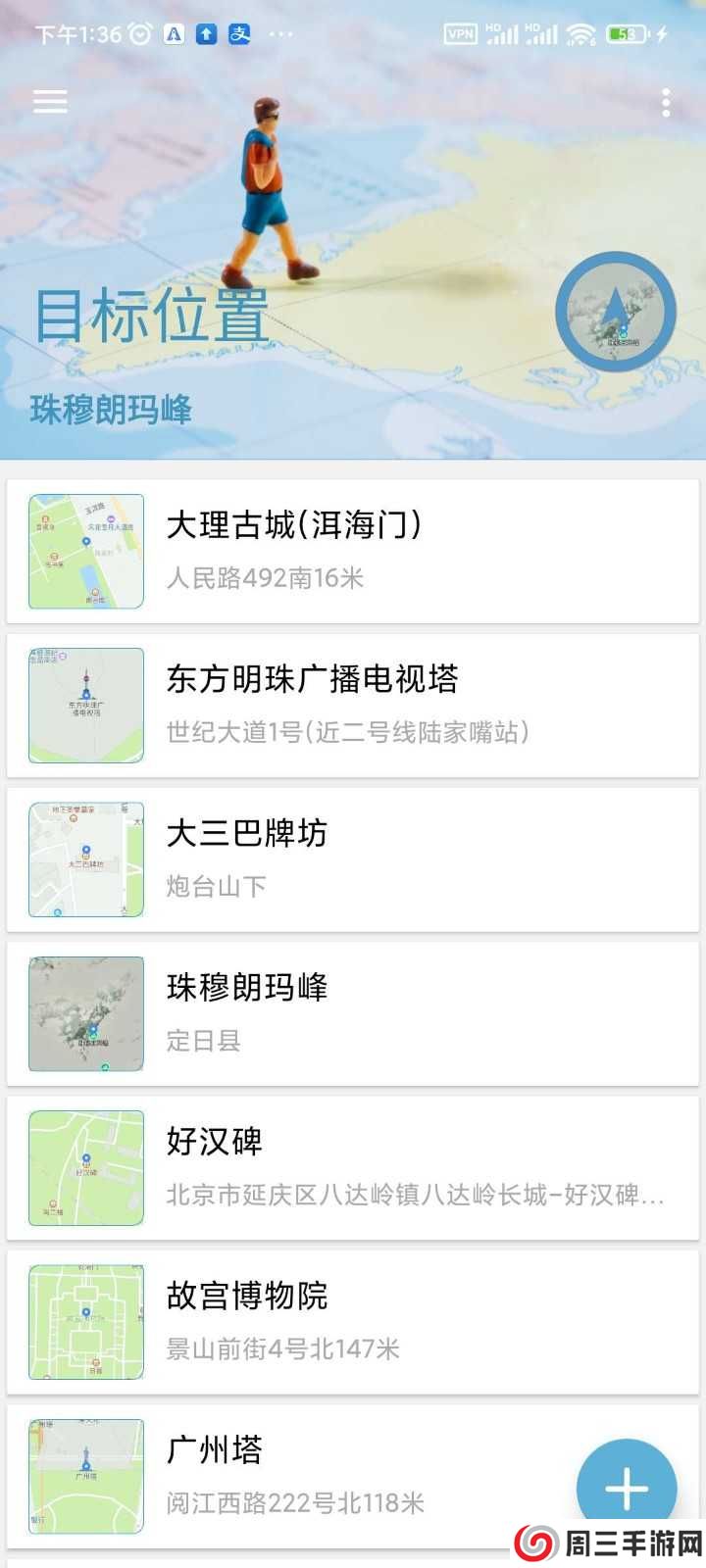The width and height of the screenshot is (706, 1568).
Task: Tap the upload arrow icon in status bar
Action: coord(205,34)
